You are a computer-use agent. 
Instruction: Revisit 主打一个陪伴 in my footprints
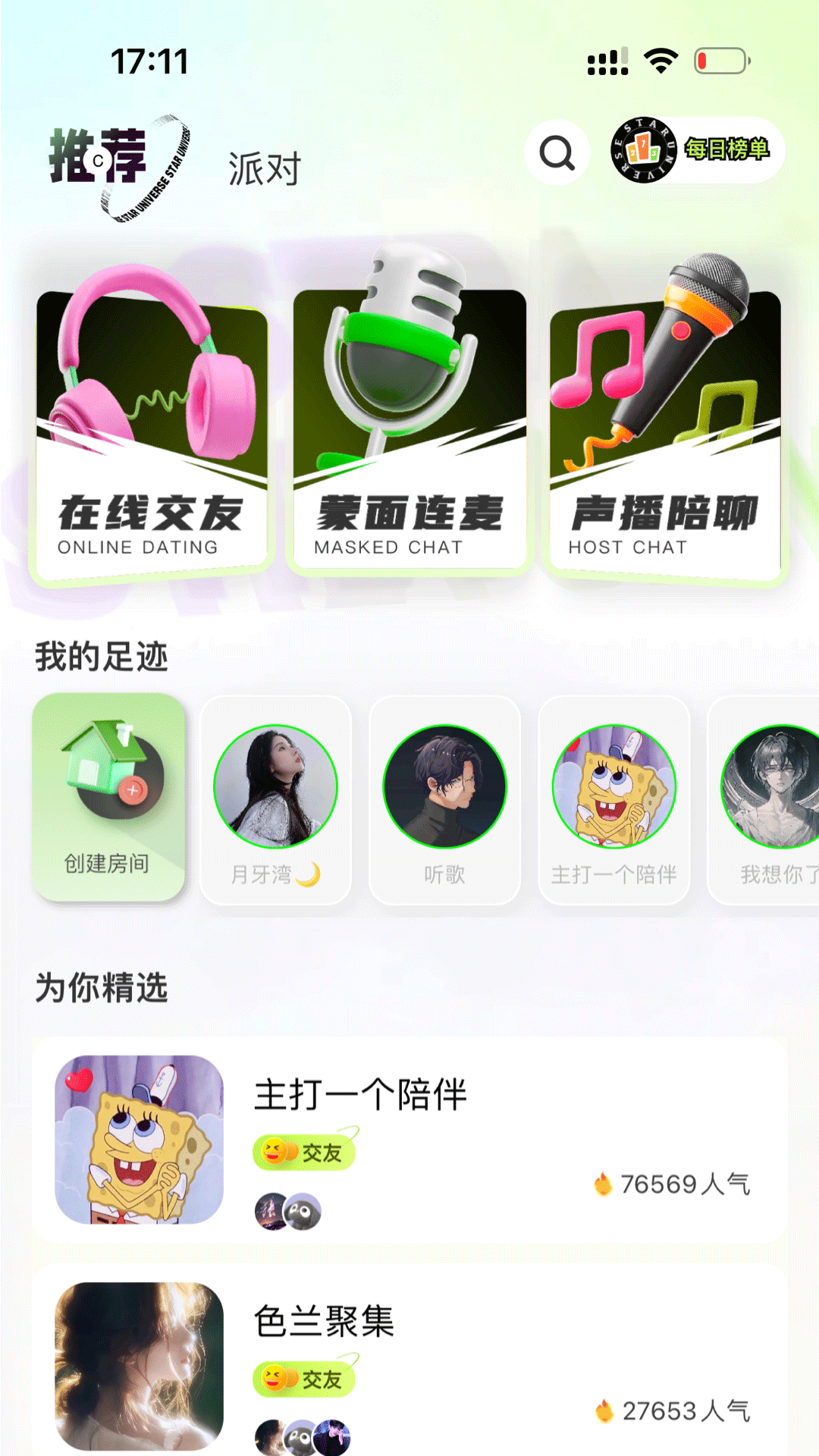tap(613, 800)
